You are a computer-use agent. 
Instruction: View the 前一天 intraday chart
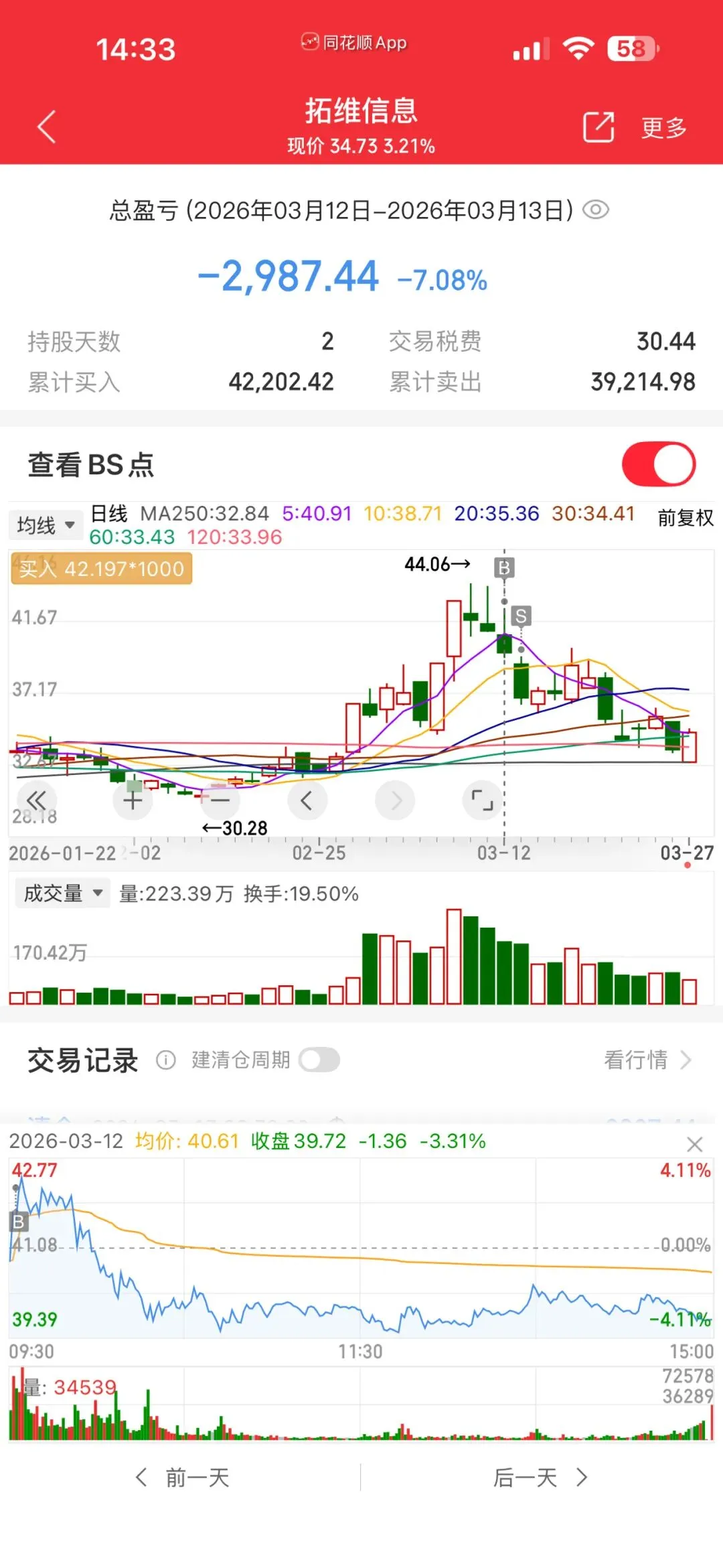click(183, 1477)
